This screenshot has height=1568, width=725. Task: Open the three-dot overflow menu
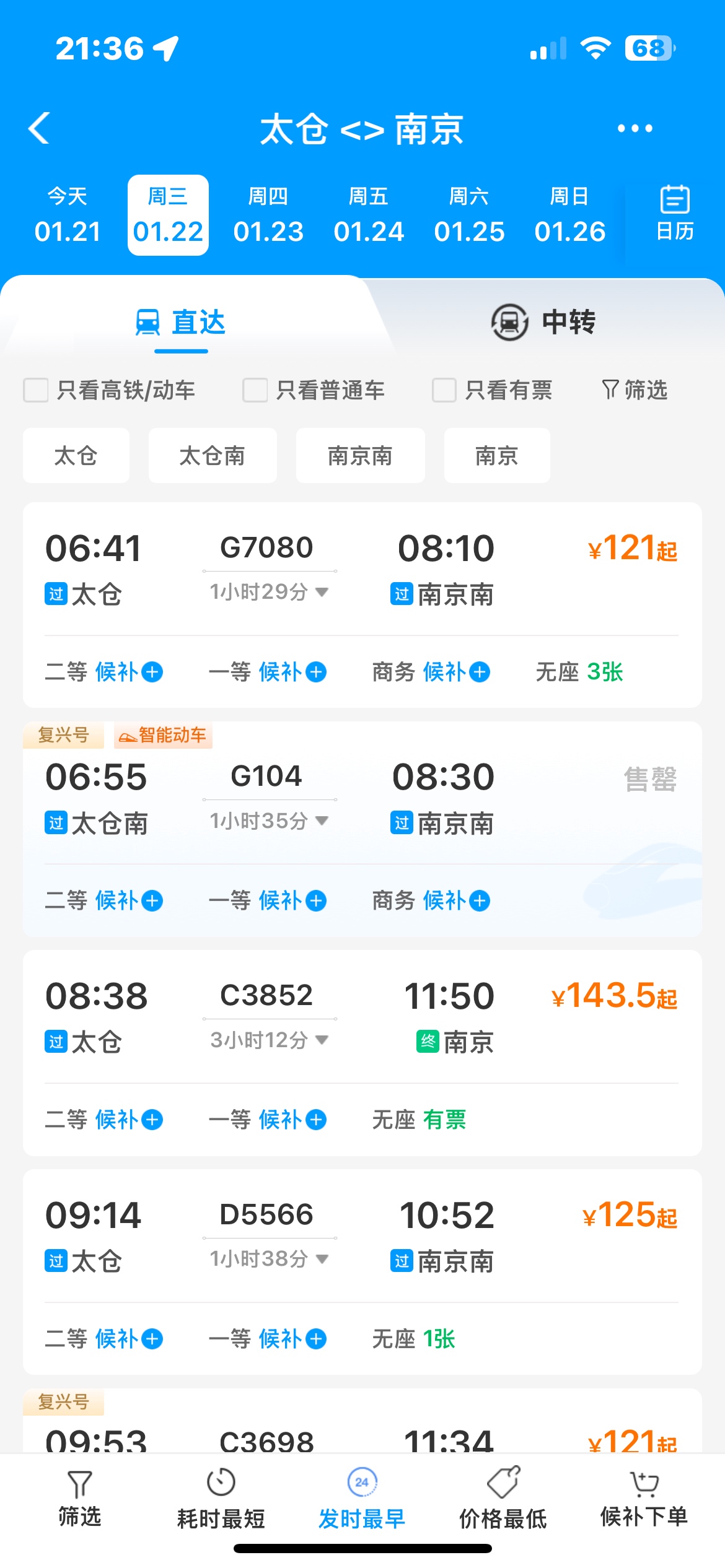(x=635, y=129)
